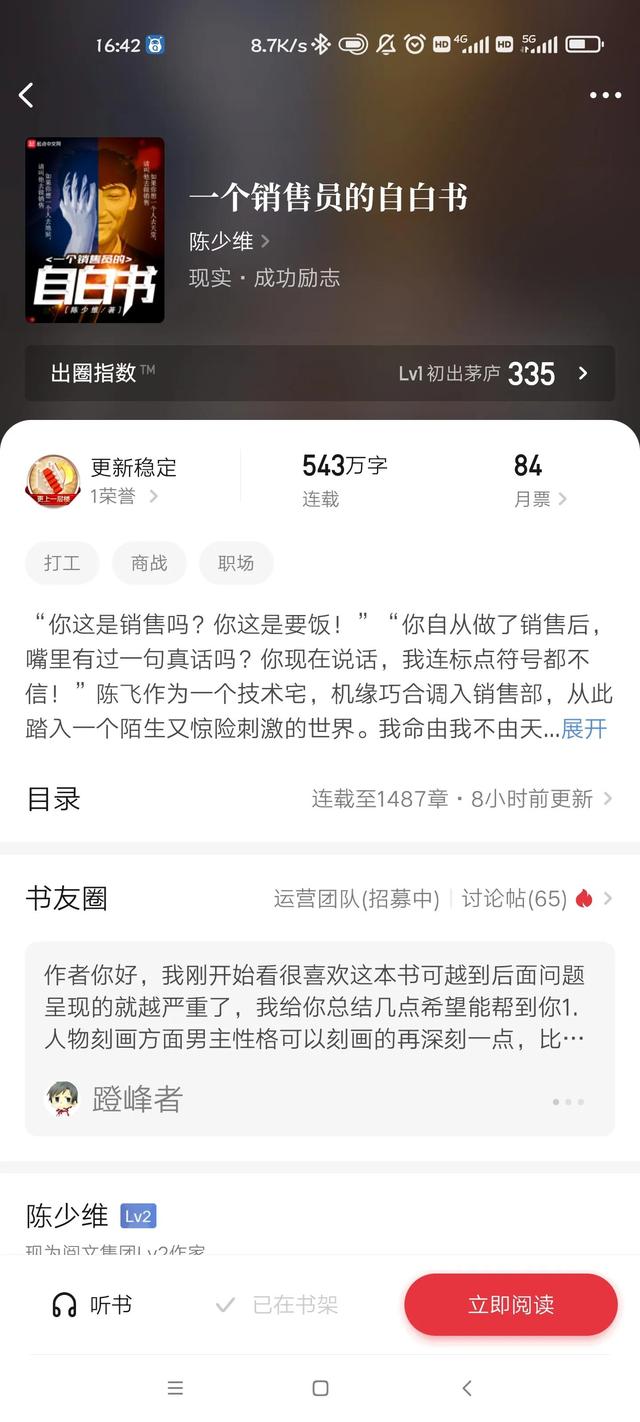The image size is (640, 1422).
Task: Toggle the 已在书架 bookshelf button
Action: pyautogui.click(x=278, y=1305)
